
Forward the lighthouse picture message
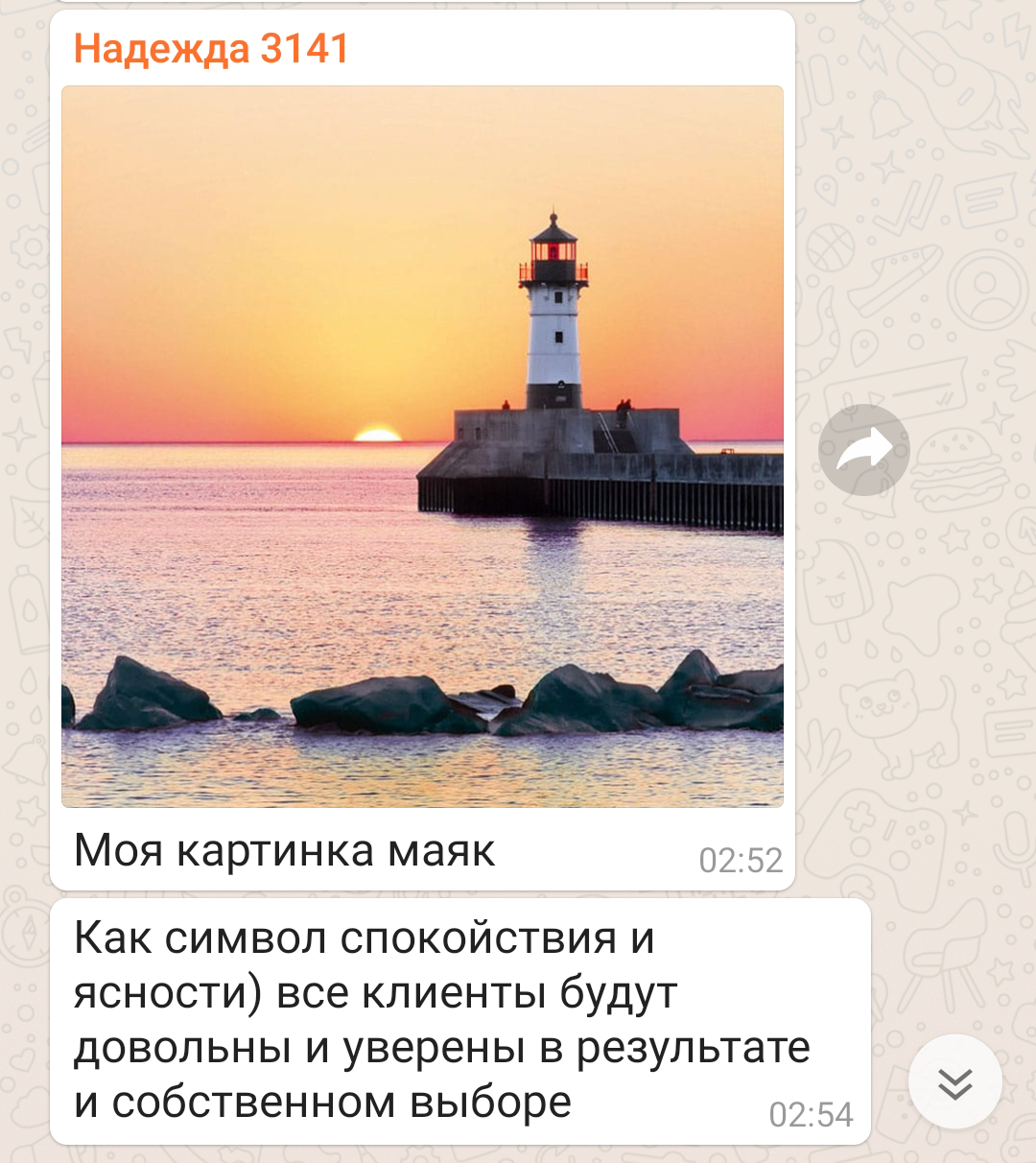pyautogui.click(x=863, y=450)
